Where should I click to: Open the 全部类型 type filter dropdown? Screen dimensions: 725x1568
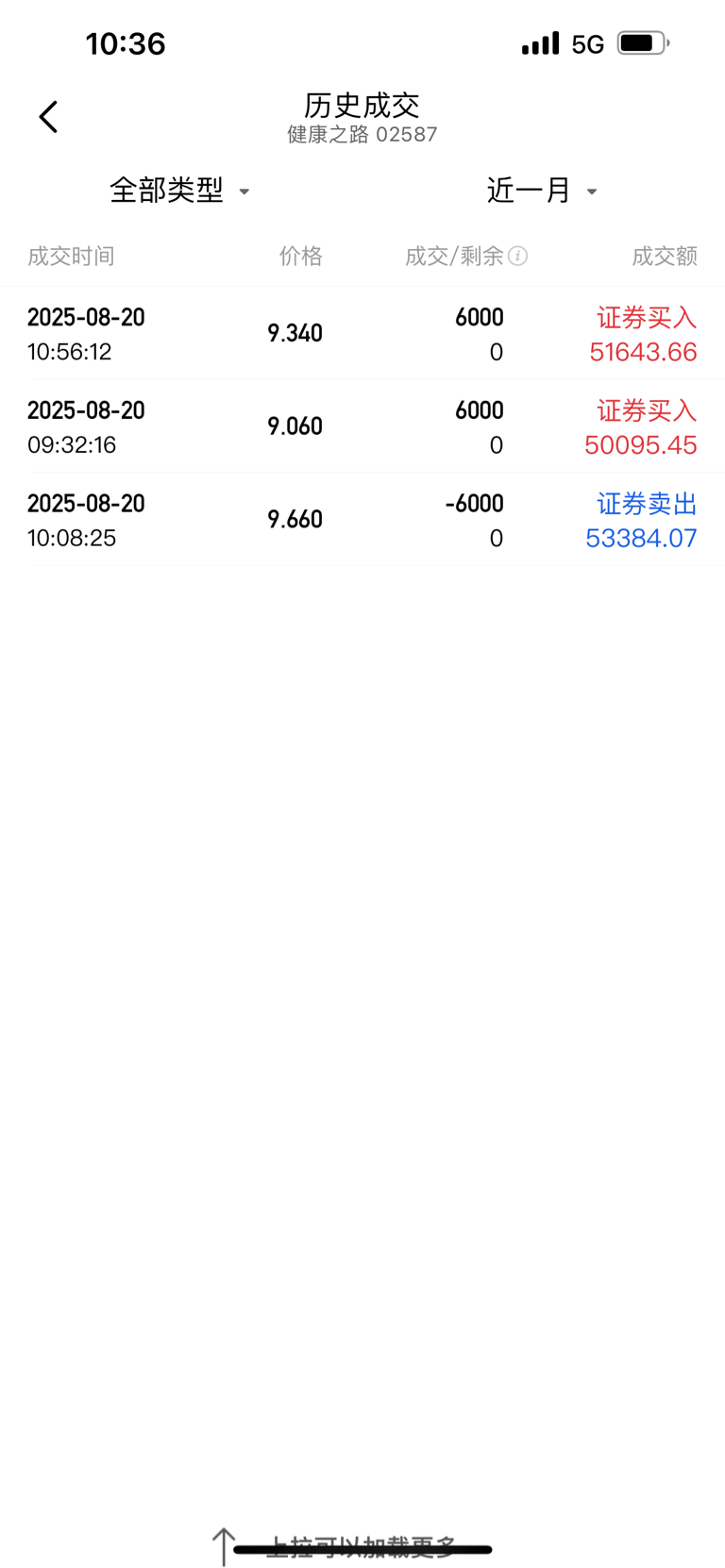click(179, 191)
